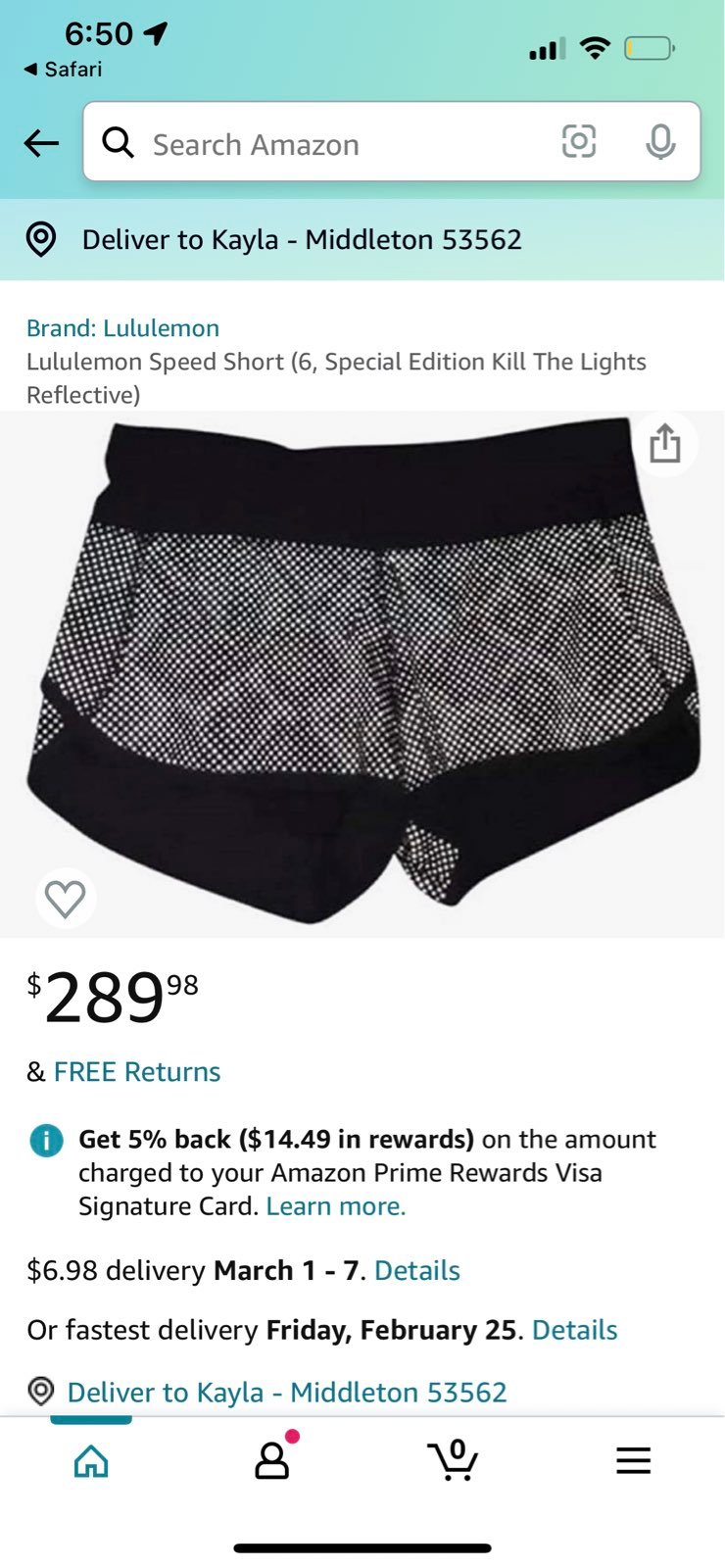725x1568 pixels.
Task: Open the shopping cart tab
Action: [x=453, y=1459]
